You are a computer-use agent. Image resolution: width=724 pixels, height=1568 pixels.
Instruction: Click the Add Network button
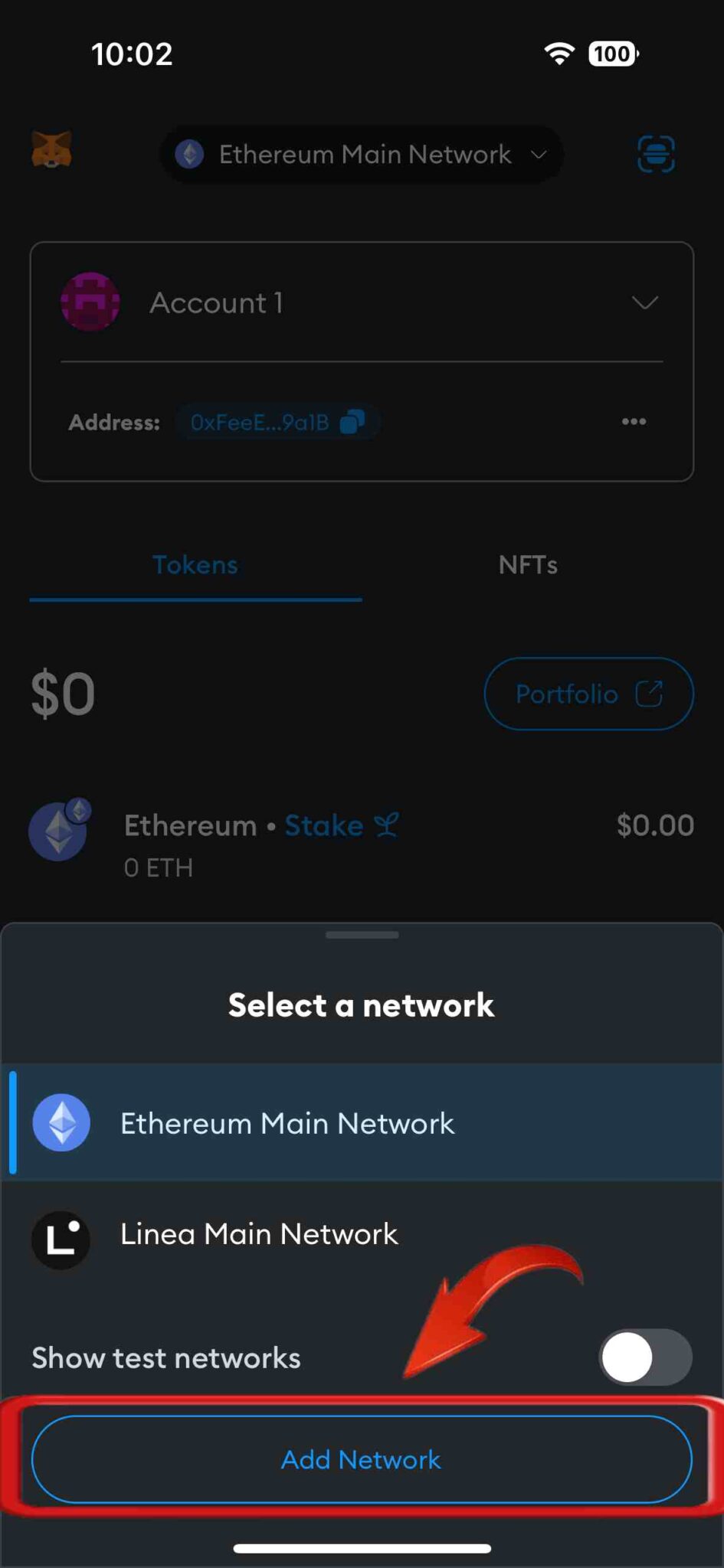[x=361, y=1459]
